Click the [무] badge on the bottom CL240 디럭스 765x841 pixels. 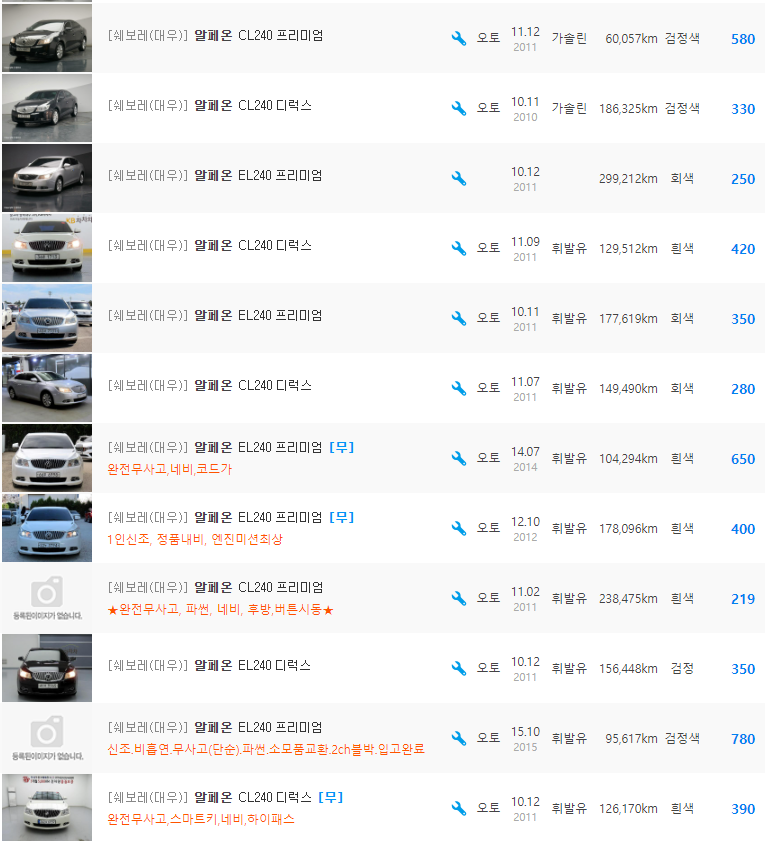(x=330, y=797)
